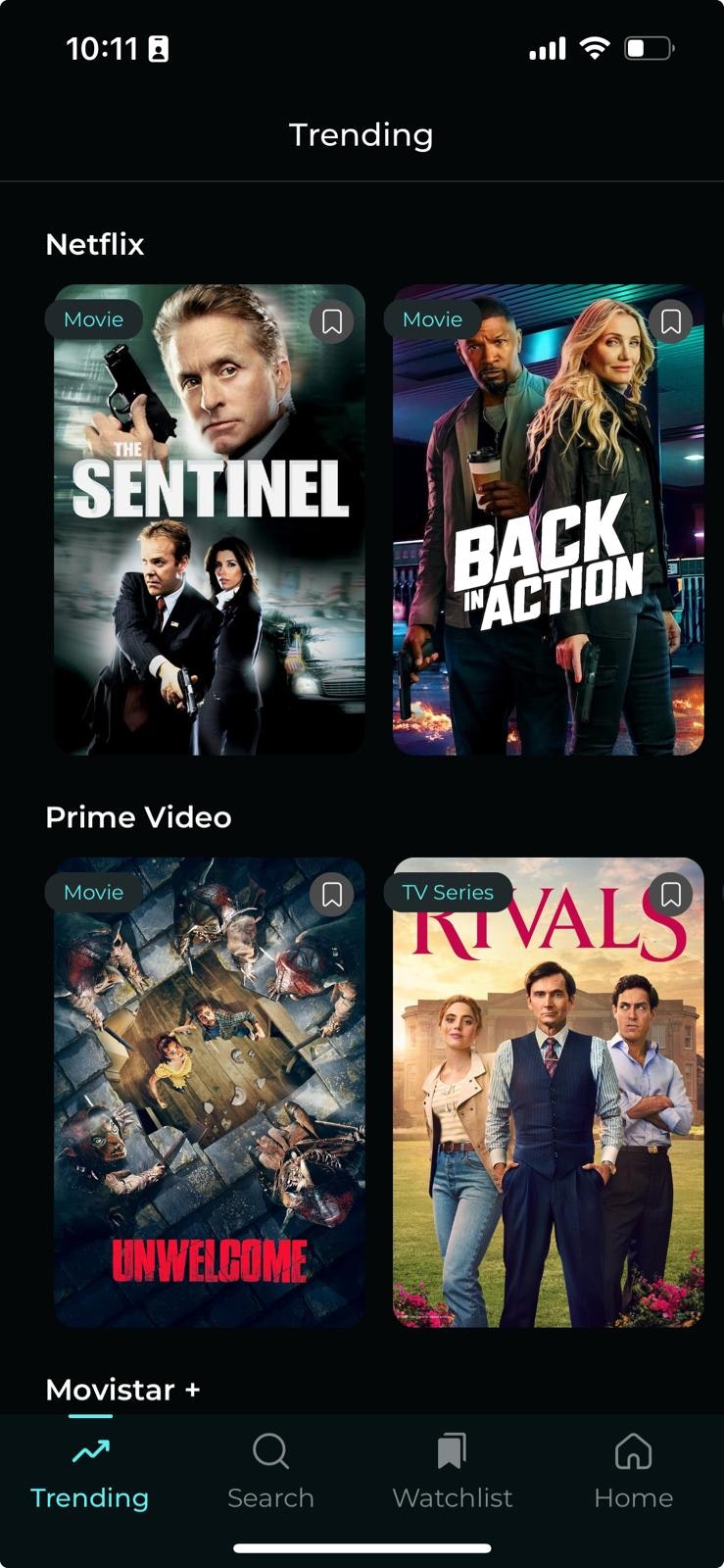This screenshot has height=1568, width=724.
Task: Open The Sentinel movie poster
Action: pos(210,519)
